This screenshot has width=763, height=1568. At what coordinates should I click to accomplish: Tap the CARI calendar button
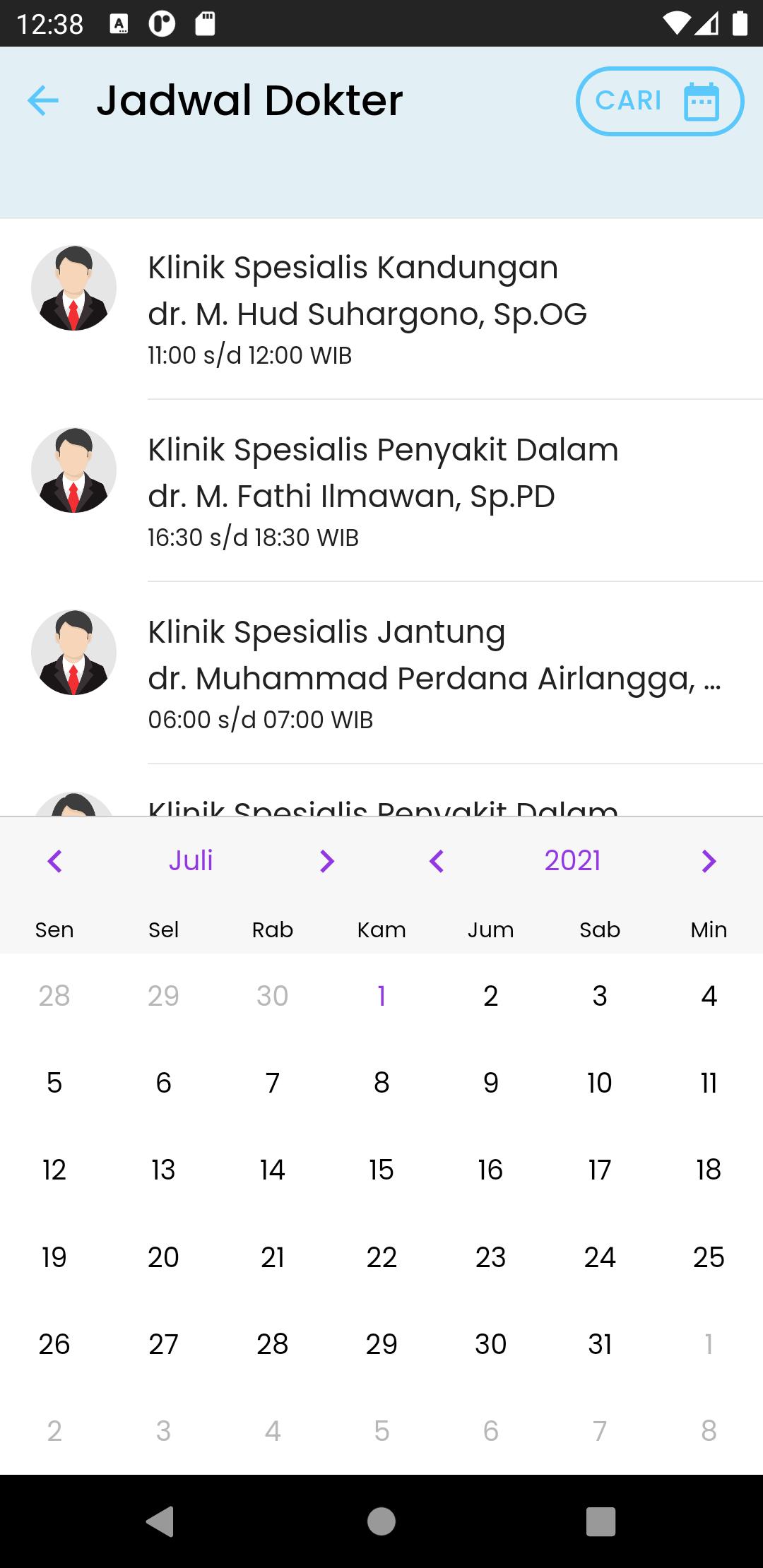point(659,101)
